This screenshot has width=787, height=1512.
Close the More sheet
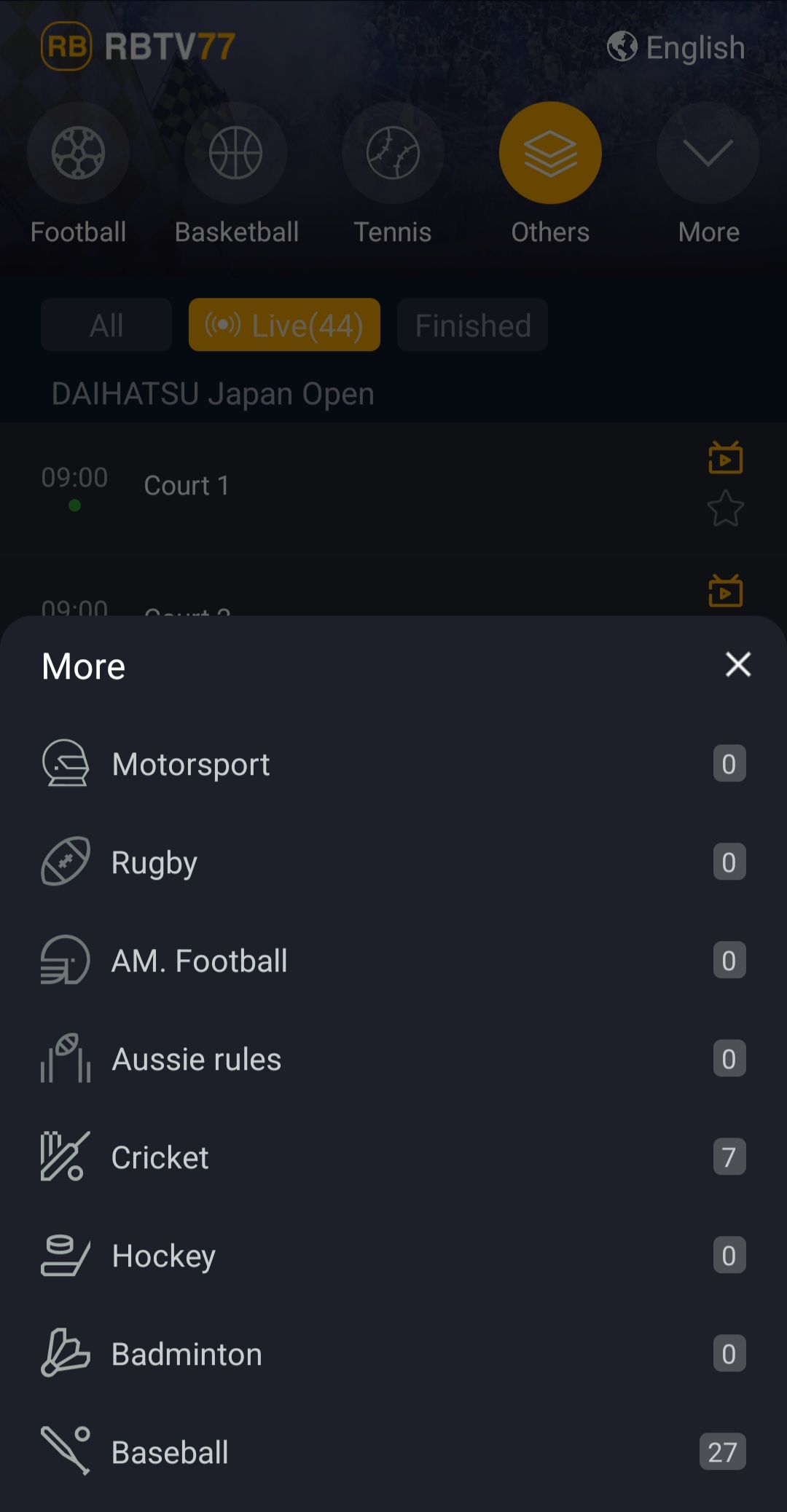click(x=737, y=664)
